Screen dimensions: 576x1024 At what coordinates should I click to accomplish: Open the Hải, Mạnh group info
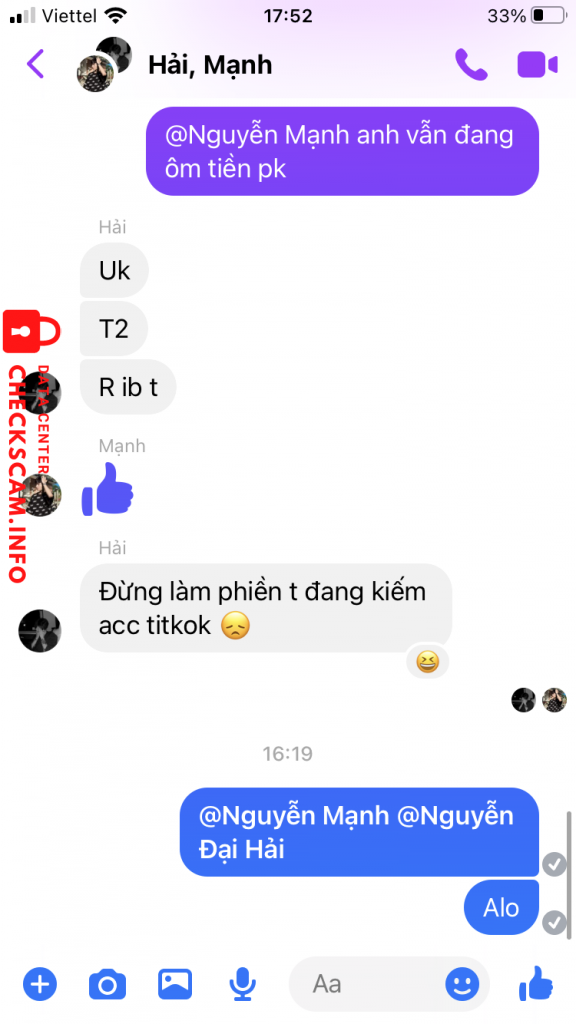click(x=210, y=65)
